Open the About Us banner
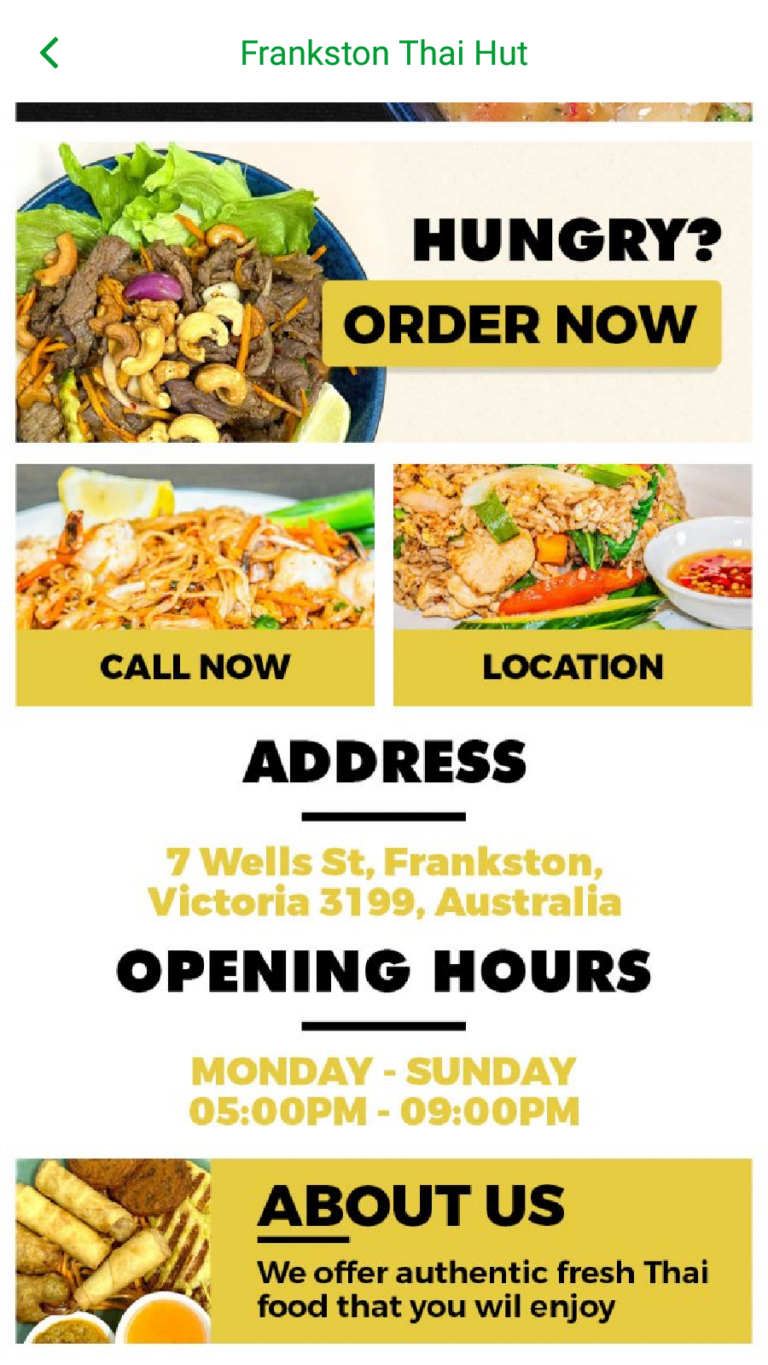 (x=384, y=1250)
